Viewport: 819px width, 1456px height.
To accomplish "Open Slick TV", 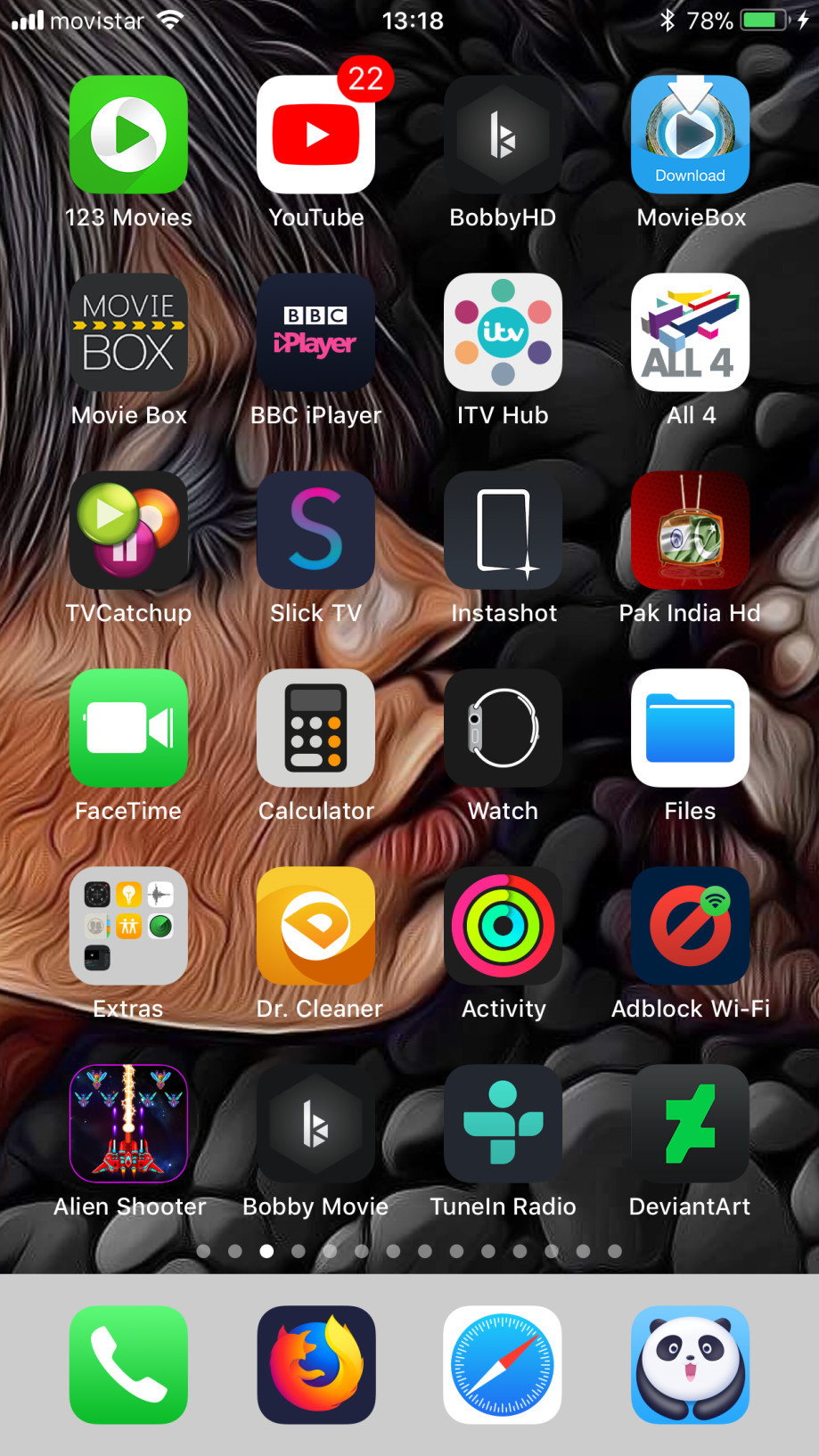I will [x=315, y=530].
